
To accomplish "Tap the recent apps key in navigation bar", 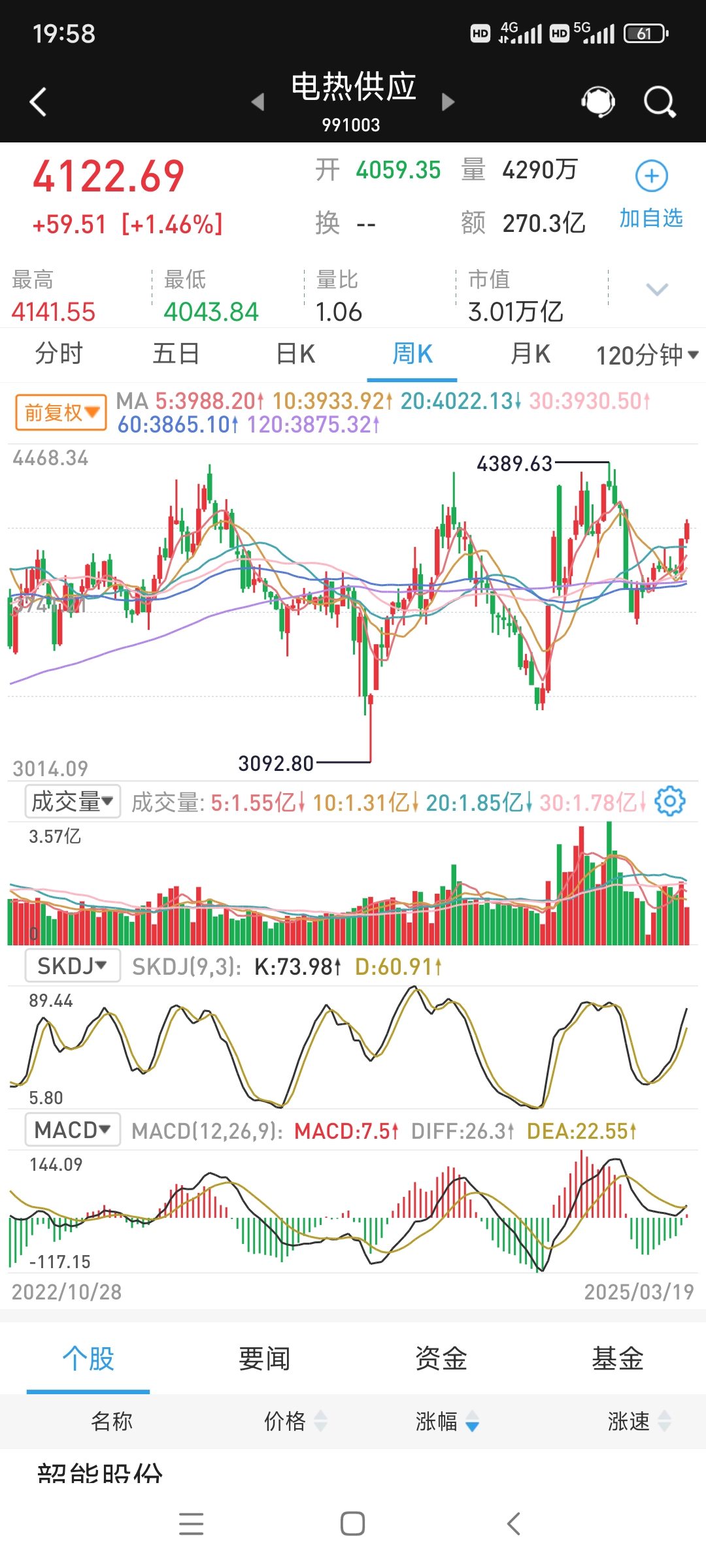I will [191, 1524].
